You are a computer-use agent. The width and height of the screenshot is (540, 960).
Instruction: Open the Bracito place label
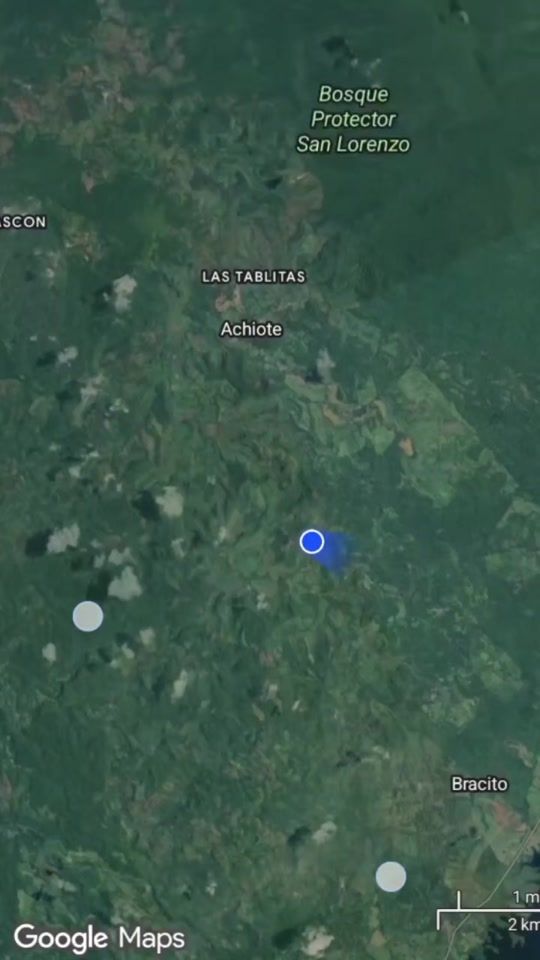tap(479, 784)
